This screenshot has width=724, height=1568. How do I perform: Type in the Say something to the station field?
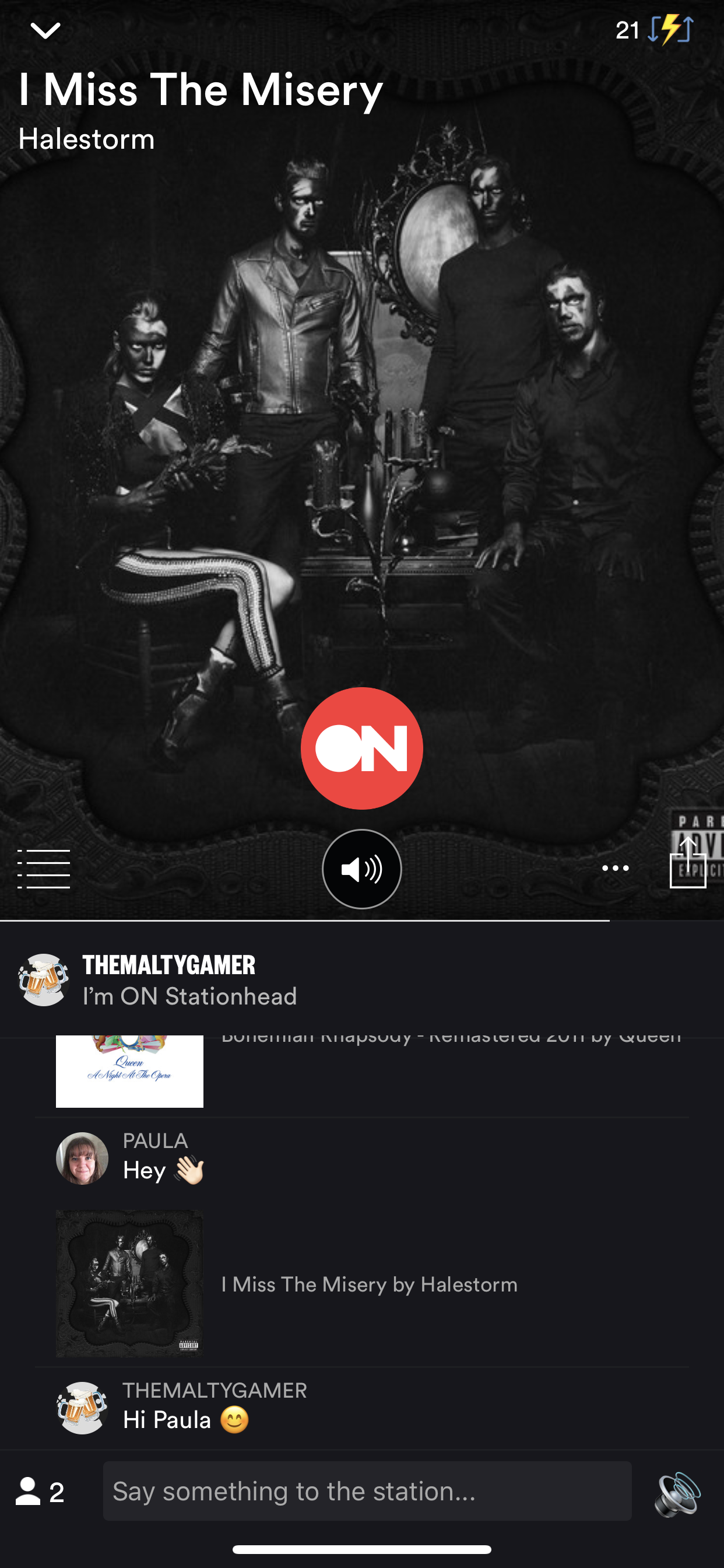coord(367,1492)
